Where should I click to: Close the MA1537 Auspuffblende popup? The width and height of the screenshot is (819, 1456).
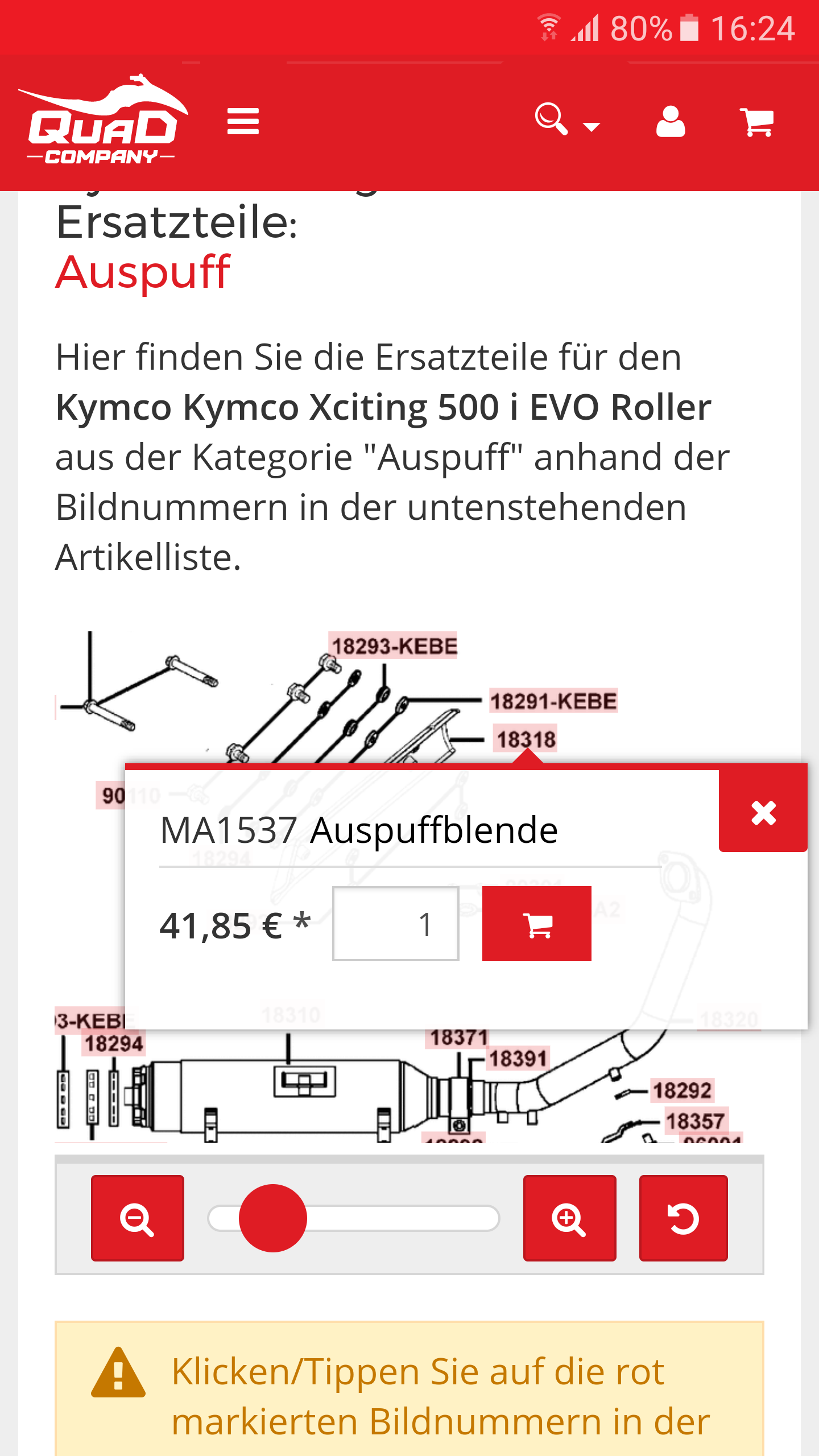click(763, 812)
